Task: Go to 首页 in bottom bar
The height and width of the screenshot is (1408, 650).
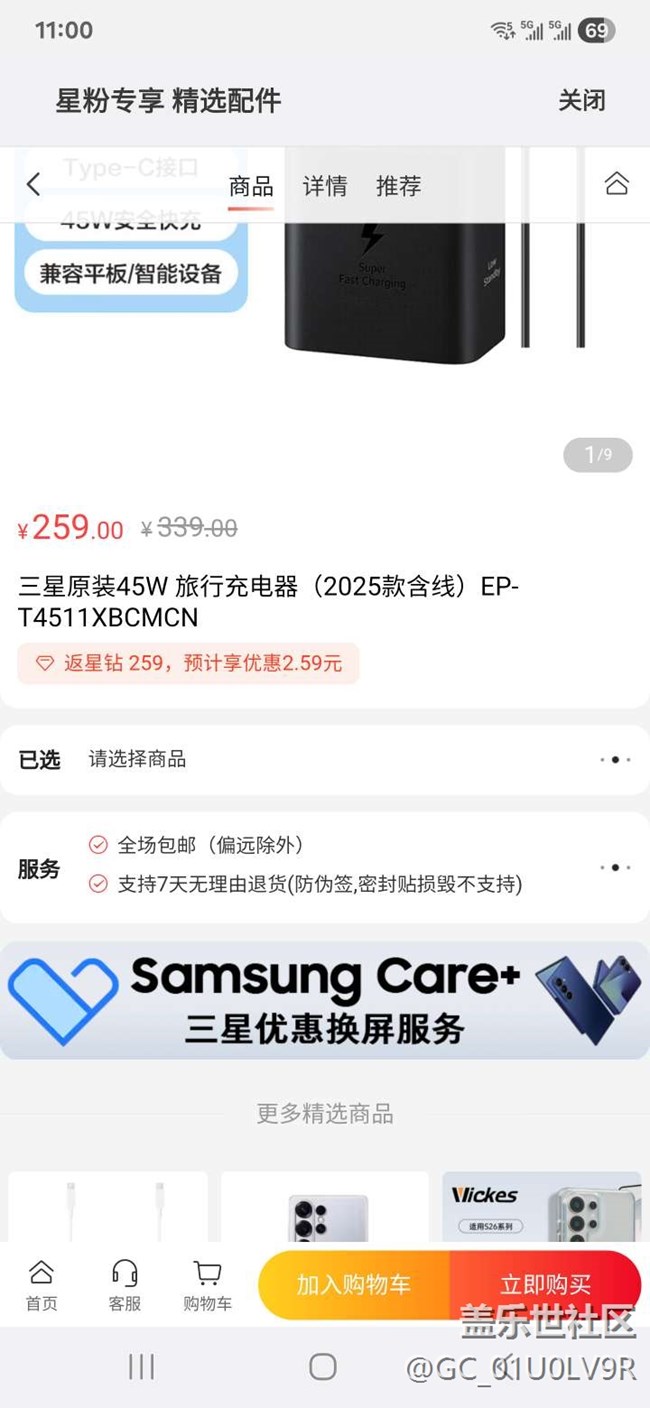Action: pyautogui.click(x=41, y=1285)
